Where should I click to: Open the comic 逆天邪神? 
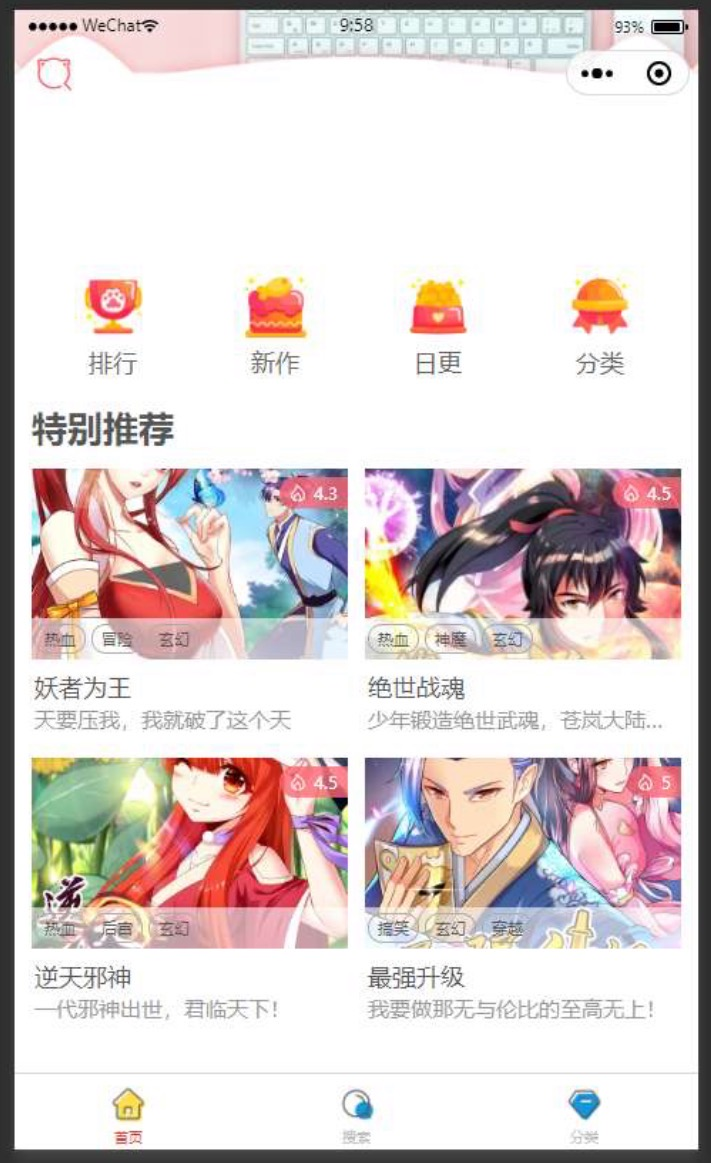coord(190,852)
